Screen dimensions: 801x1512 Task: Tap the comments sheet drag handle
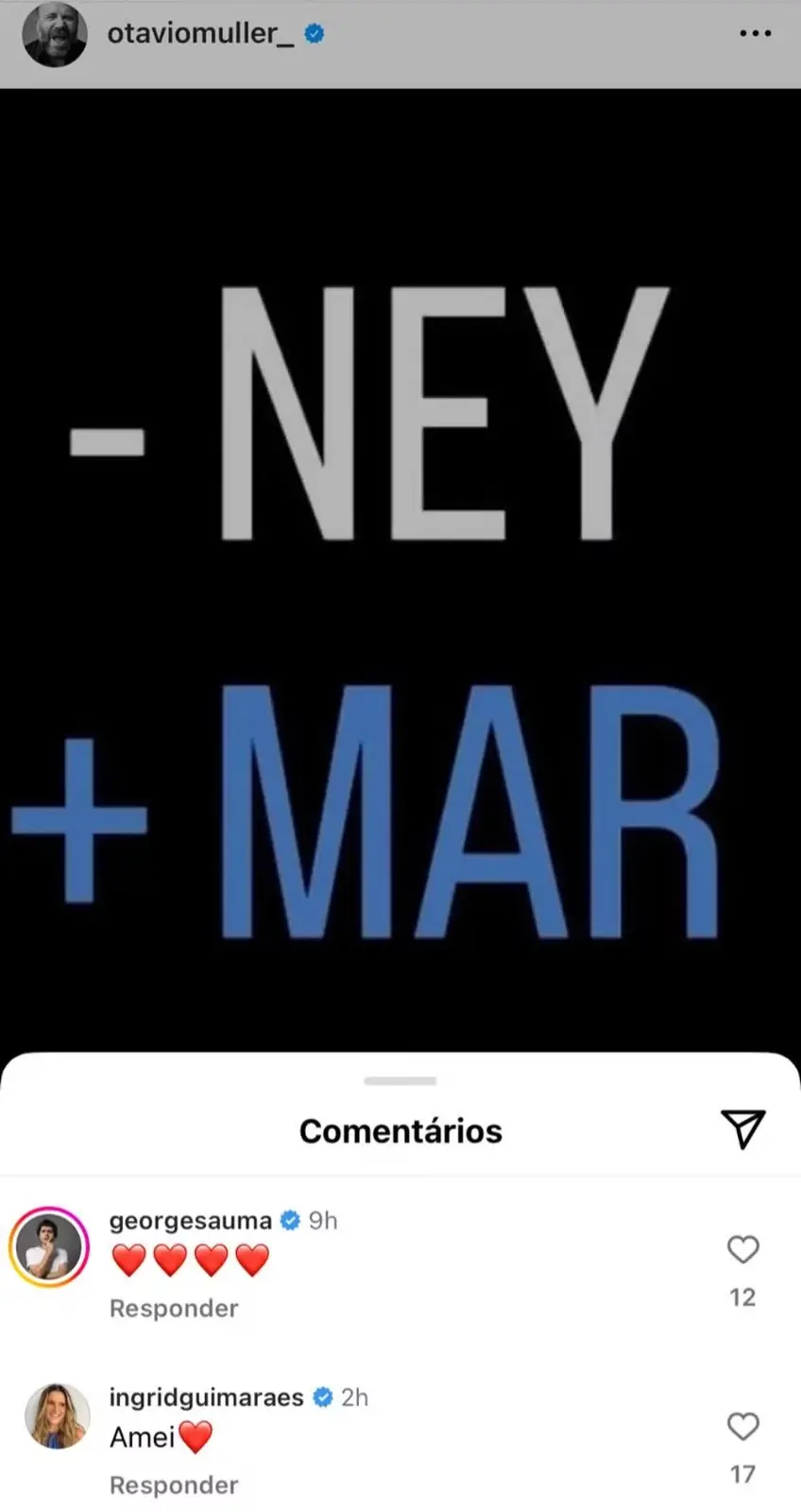[400, 1080]
